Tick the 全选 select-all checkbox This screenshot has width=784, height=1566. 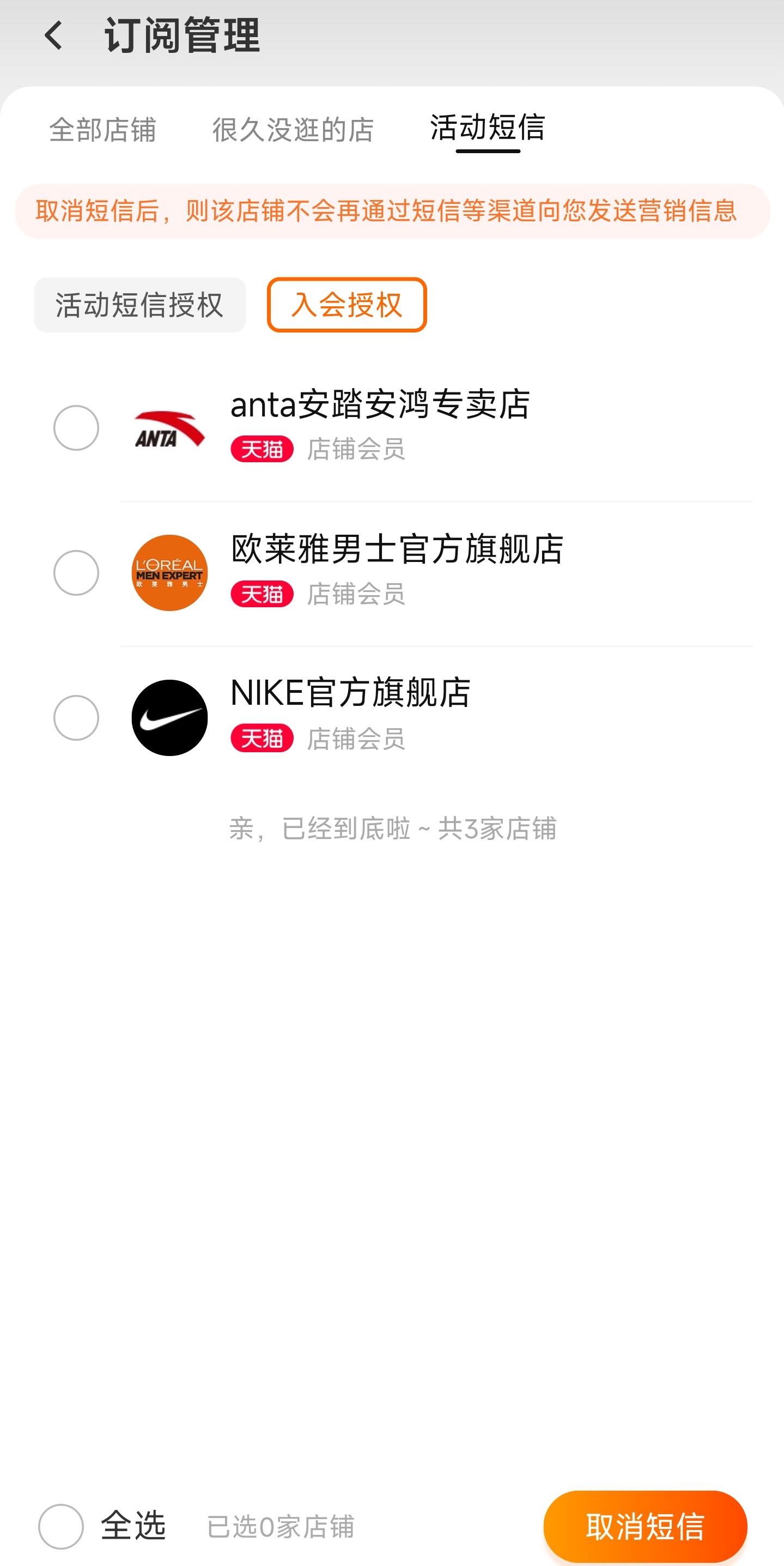click(x=61, y=1526)
